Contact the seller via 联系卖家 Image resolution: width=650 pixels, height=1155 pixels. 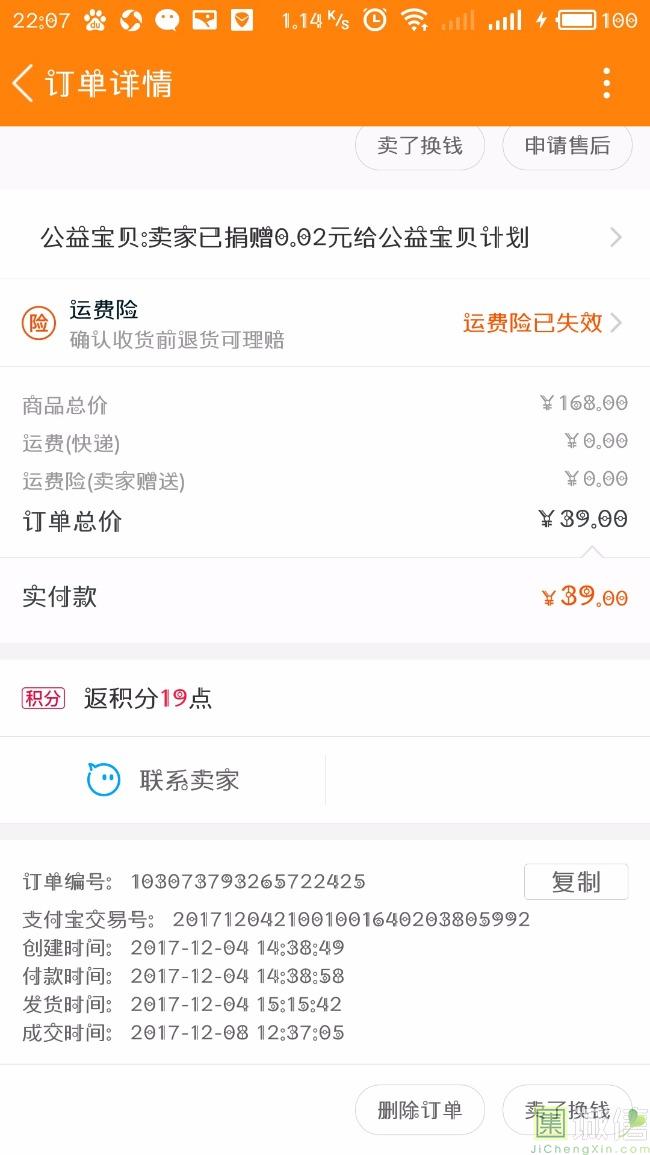164,780
